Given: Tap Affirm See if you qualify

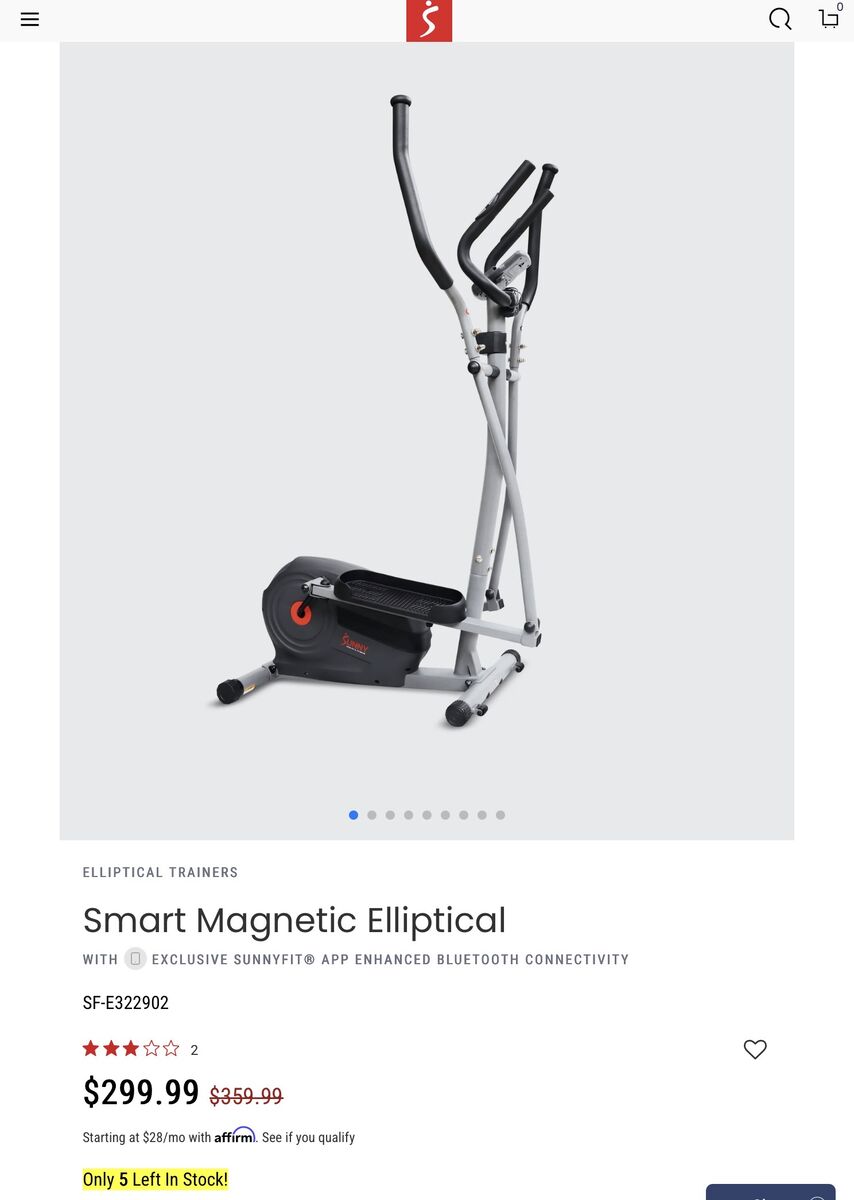Looking at the screenshot, I should coord(308,1137).
